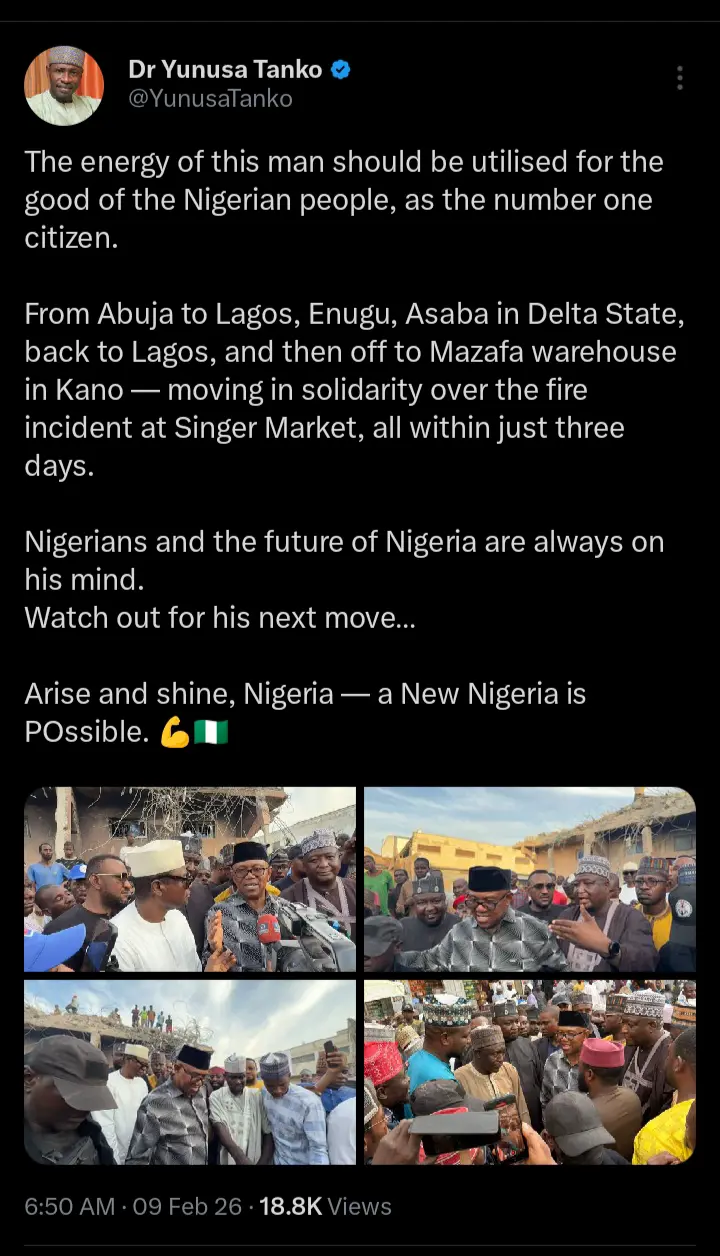Open Dr Yunusa Tanko's profile picture
This screenshot has width=720, height=1256.
[63, 85]
